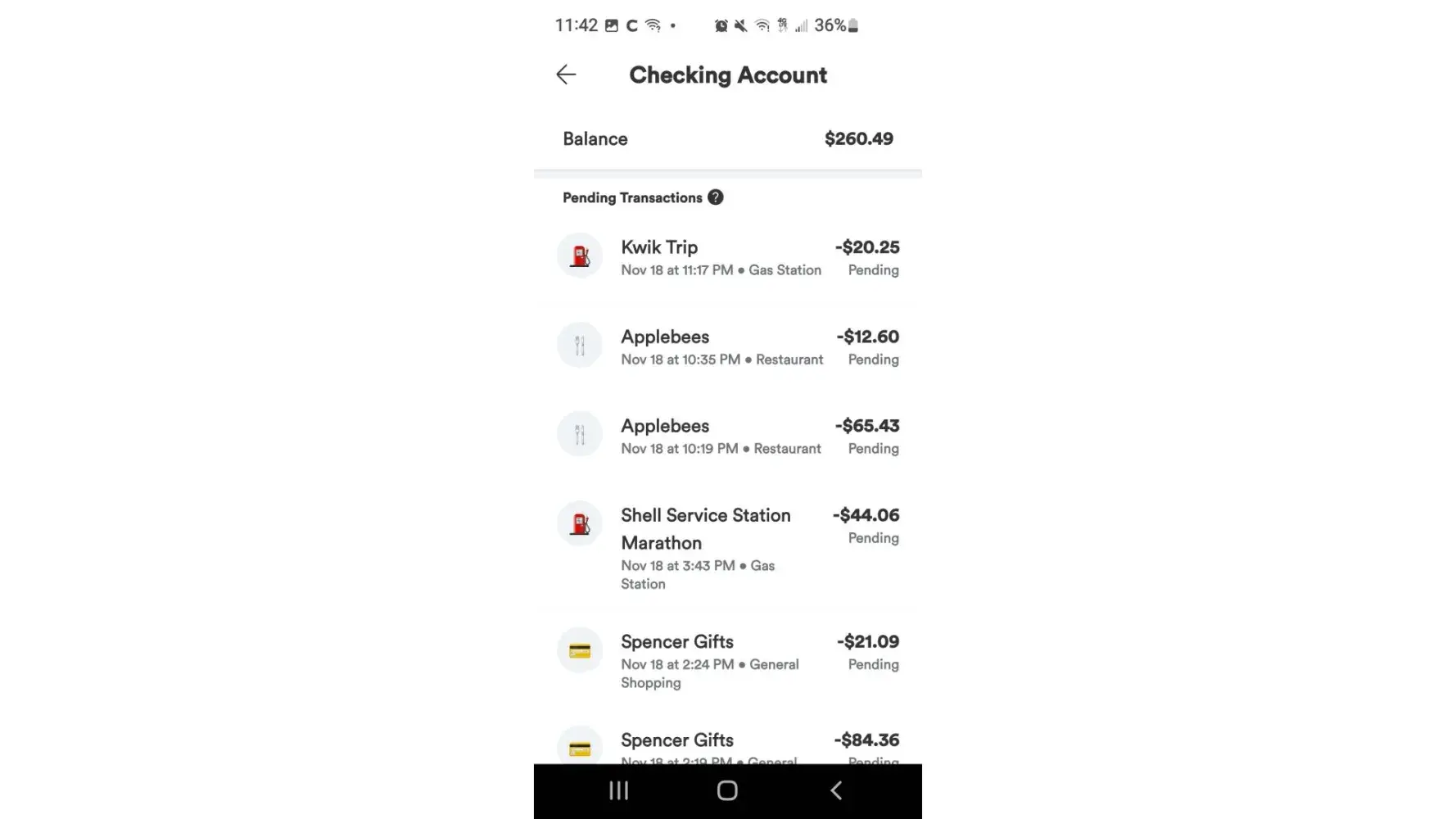Open Spencer Gifts -$84.36 transaction
Viewport: 1456px width, 819px height.
coord(727,745)
